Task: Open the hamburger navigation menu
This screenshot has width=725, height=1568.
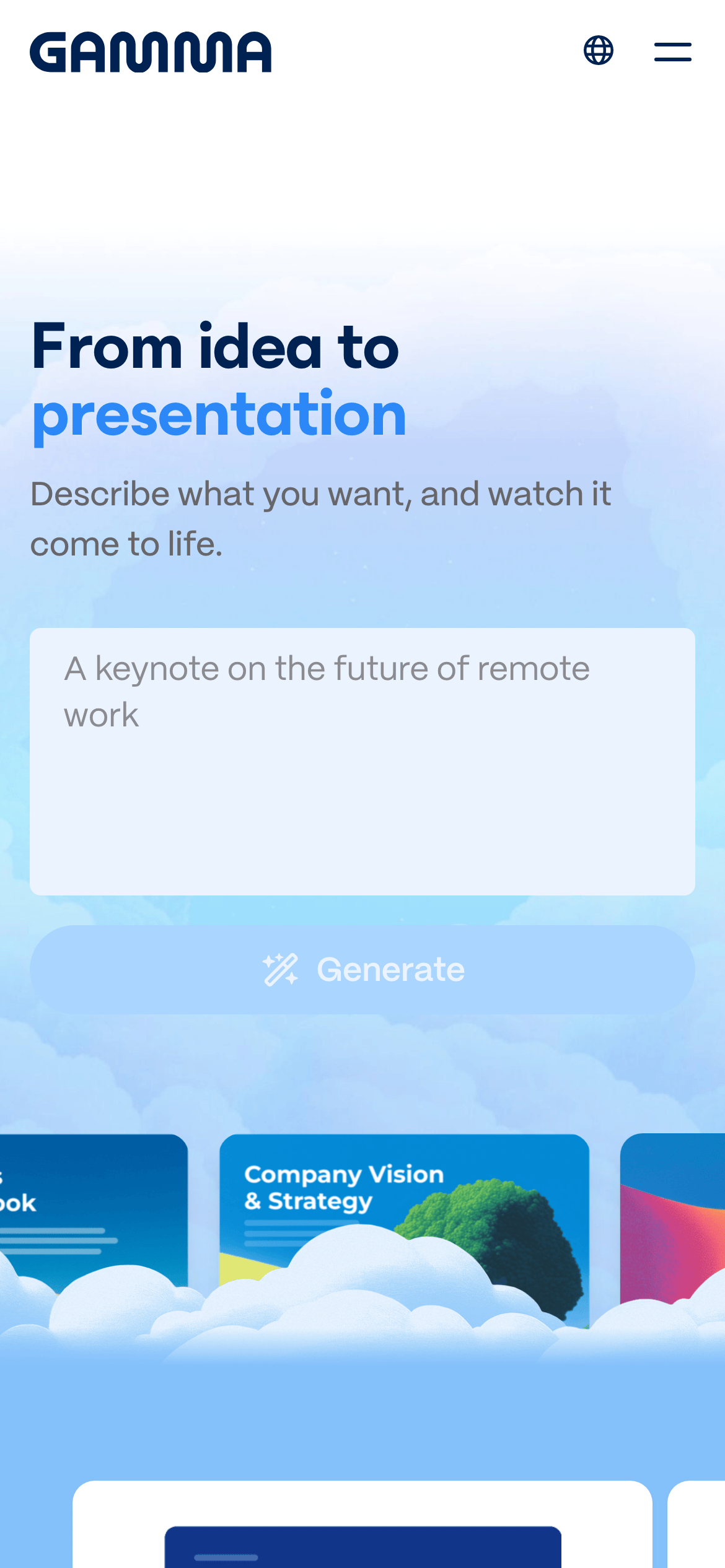Action: (x=673, y=52)
